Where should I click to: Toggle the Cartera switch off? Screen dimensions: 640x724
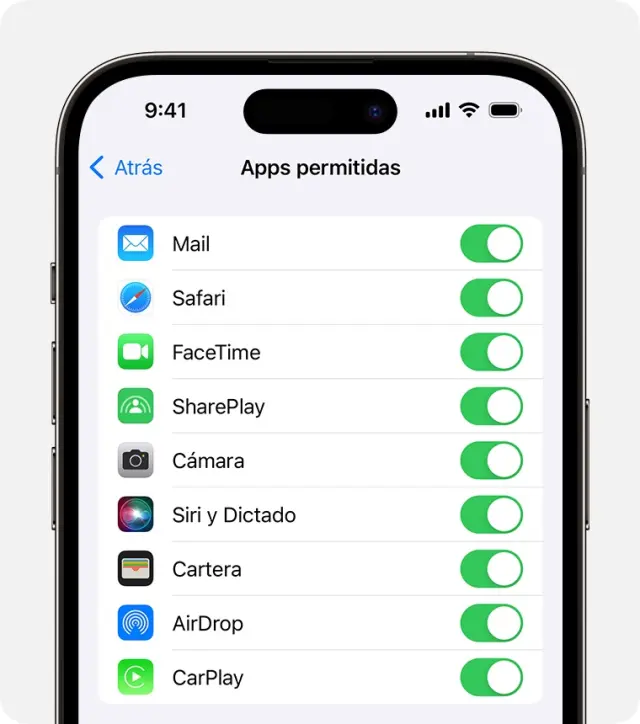(x=491, y=569)
